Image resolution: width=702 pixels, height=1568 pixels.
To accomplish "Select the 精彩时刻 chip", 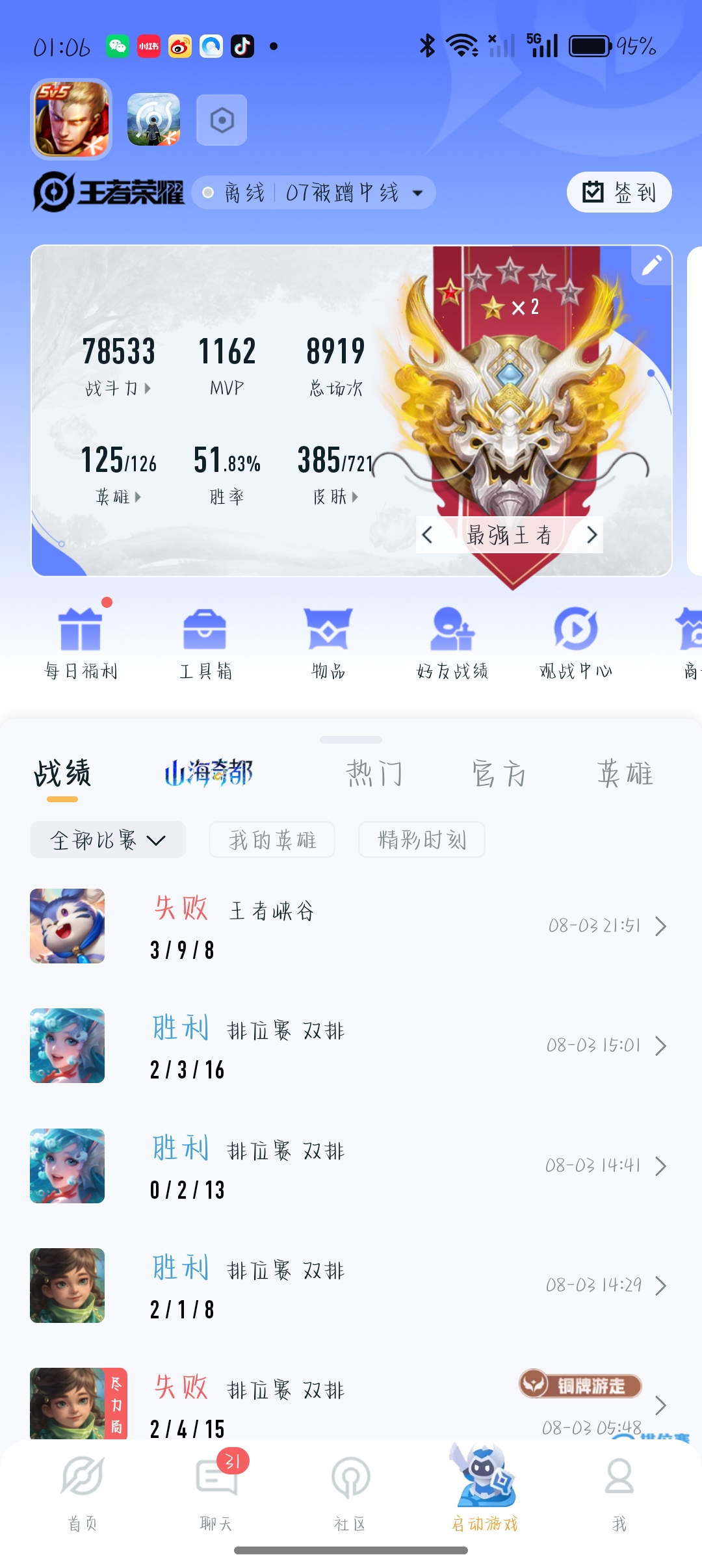I will click(422, 840).
